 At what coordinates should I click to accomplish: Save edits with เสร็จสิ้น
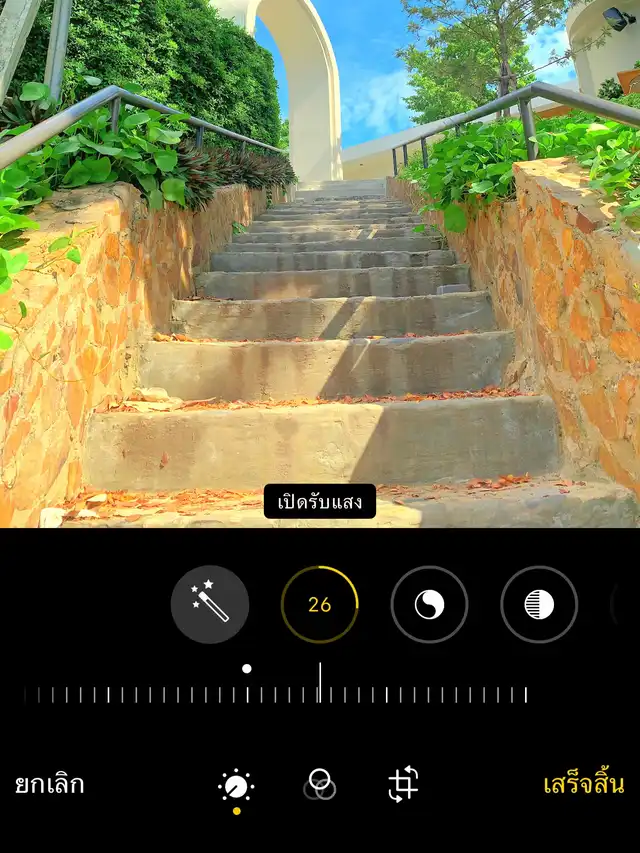(583, 784)
